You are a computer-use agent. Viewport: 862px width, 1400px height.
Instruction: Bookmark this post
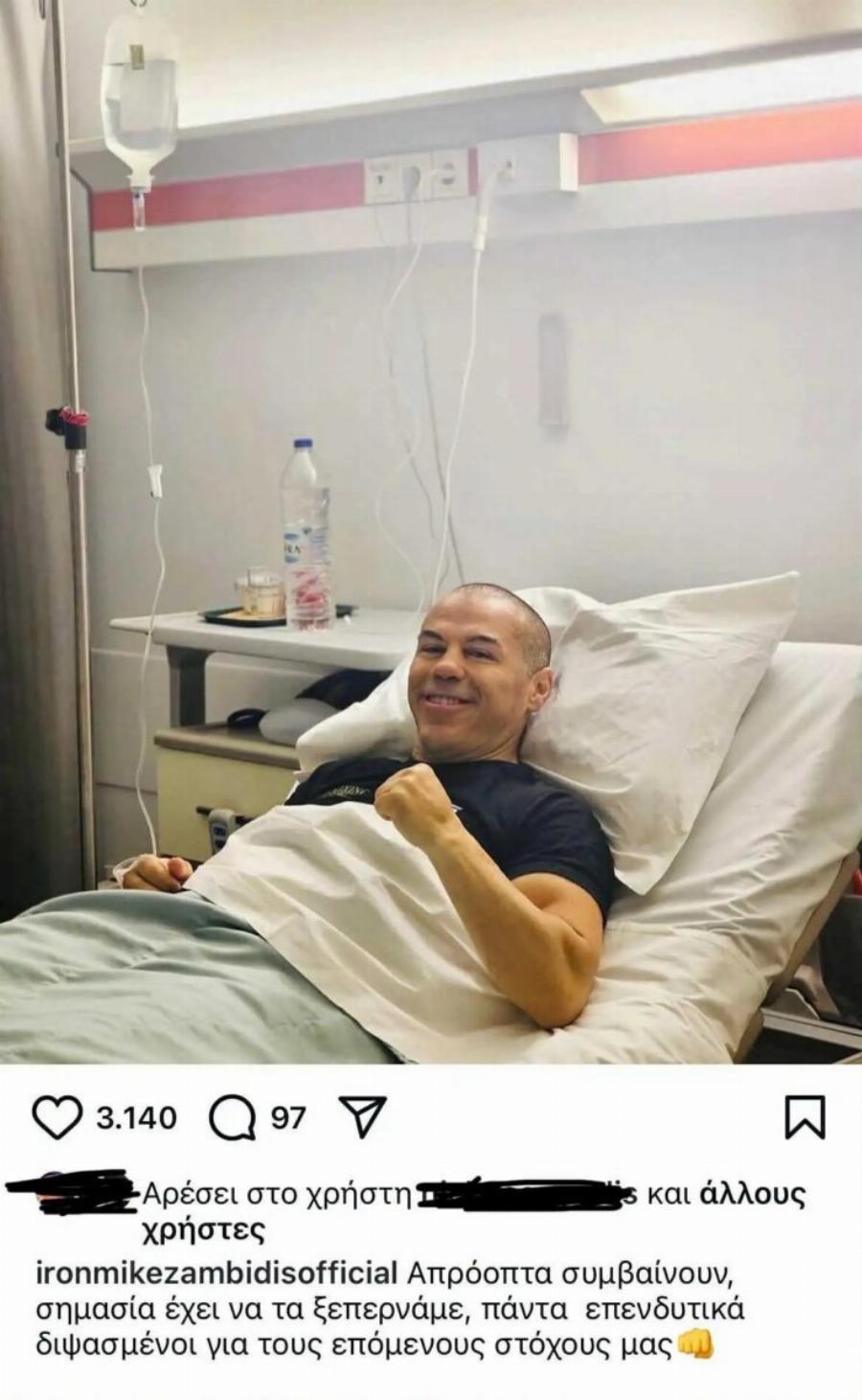[805, 1117]
